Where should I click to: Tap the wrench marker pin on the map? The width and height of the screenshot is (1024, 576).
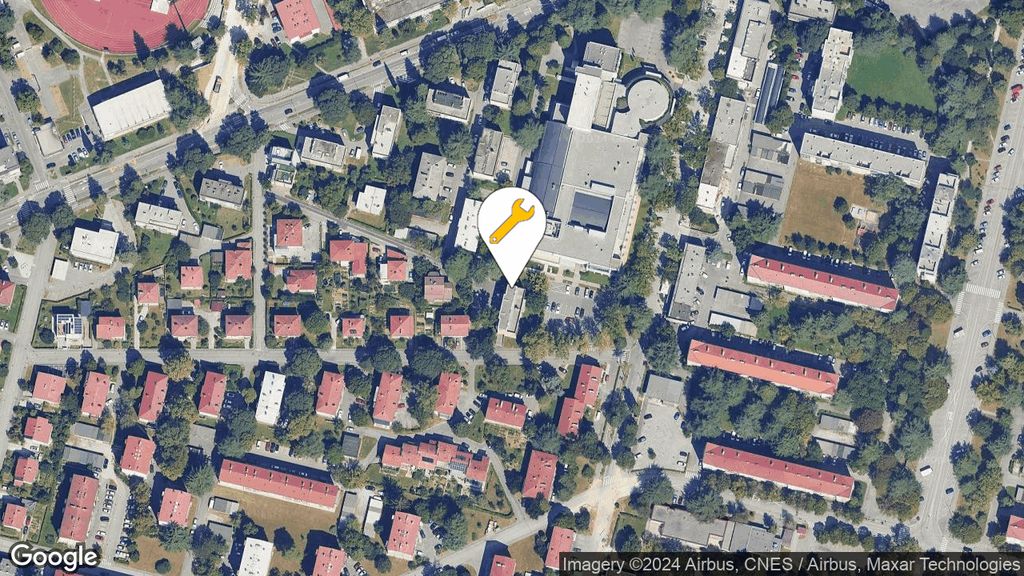point(511,225)
